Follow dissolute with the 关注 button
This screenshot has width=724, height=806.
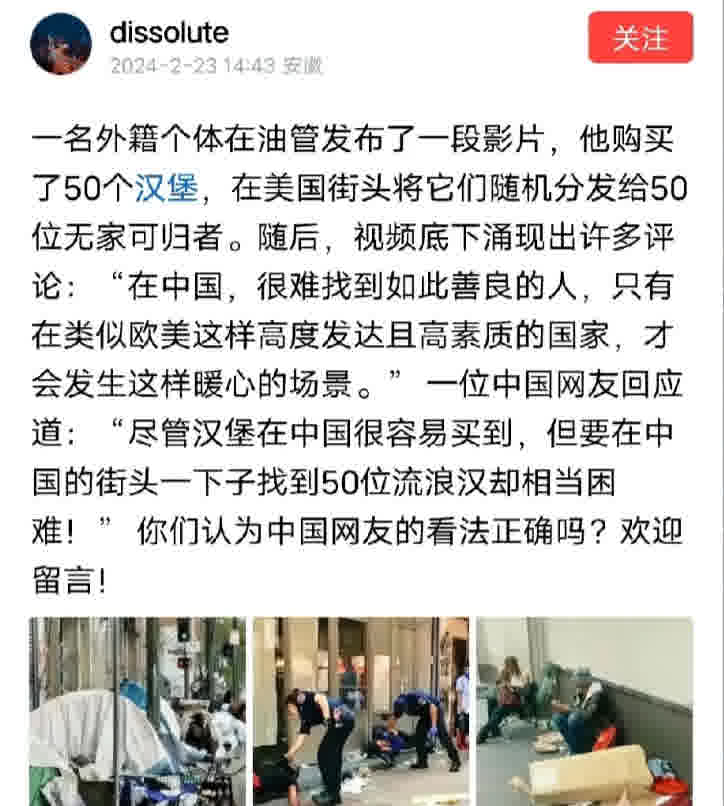coord(640,38)
